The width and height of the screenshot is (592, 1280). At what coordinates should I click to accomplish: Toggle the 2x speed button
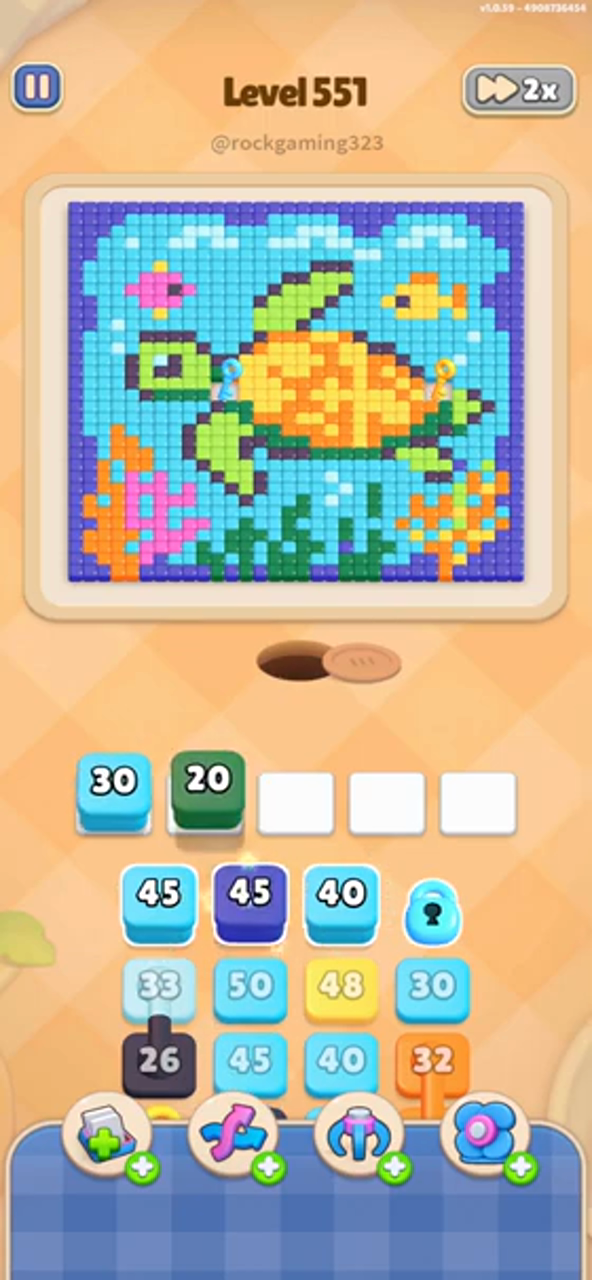519,90
